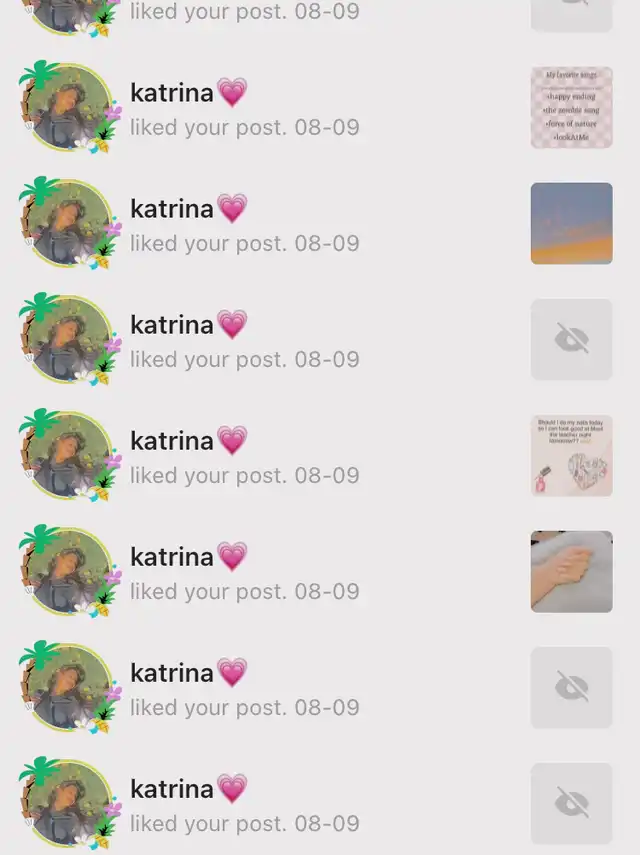The height and width of the screenshot is (855, 640).
Task: View the sunset sky post thumbnail
Action: [571, 223]
